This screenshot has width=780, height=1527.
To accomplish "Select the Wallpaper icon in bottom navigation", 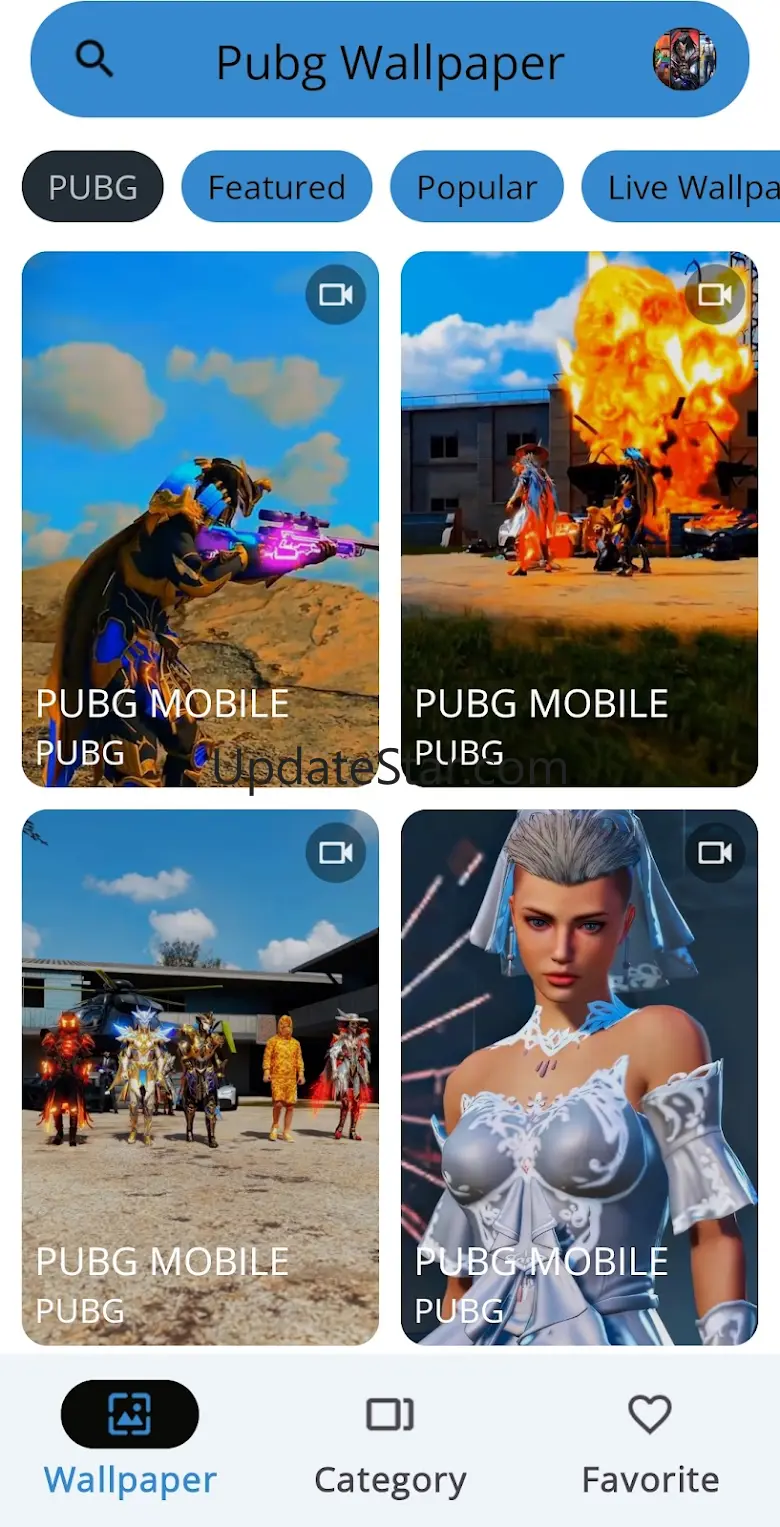I will tap(130, 1413).
